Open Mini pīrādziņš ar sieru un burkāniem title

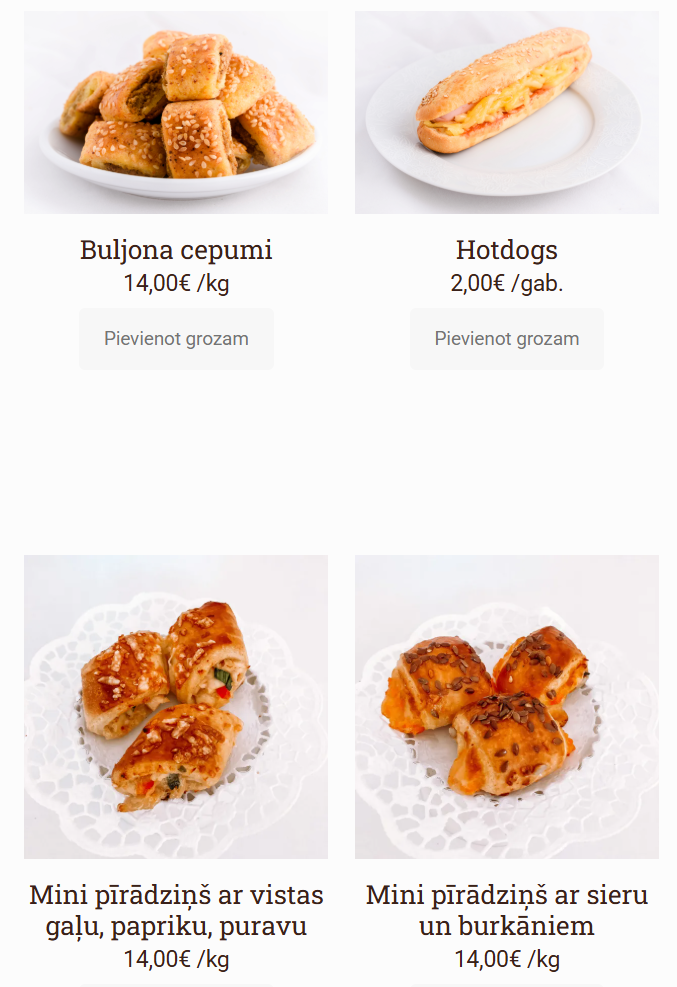coord(506,910)
